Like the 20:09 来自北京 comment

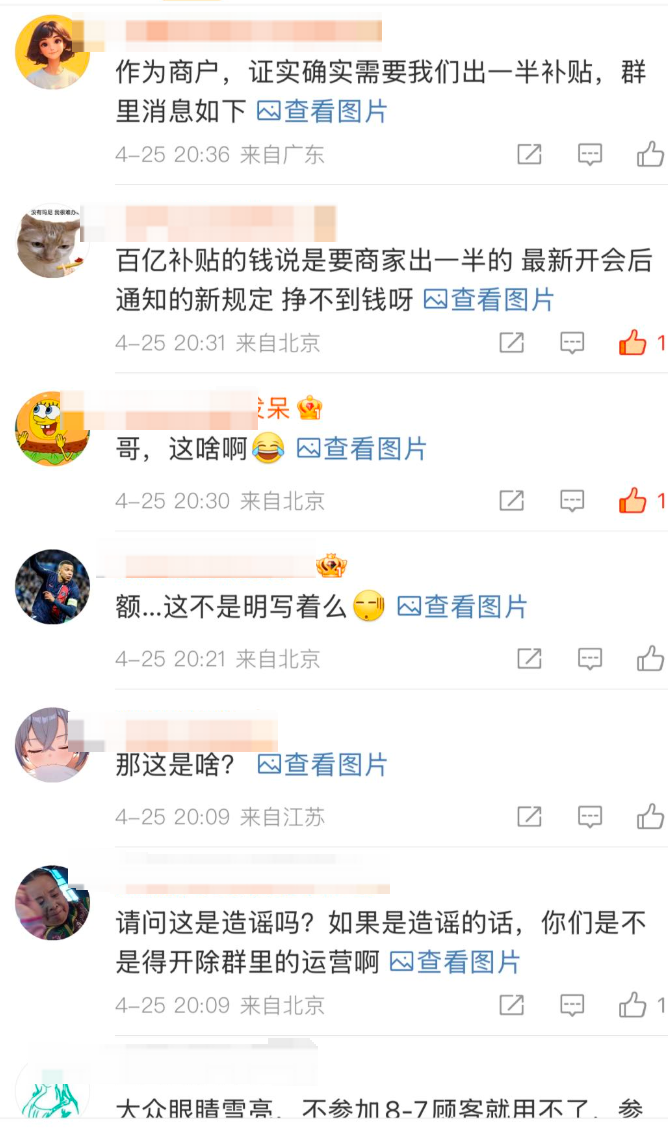[x=633, y=1005]
